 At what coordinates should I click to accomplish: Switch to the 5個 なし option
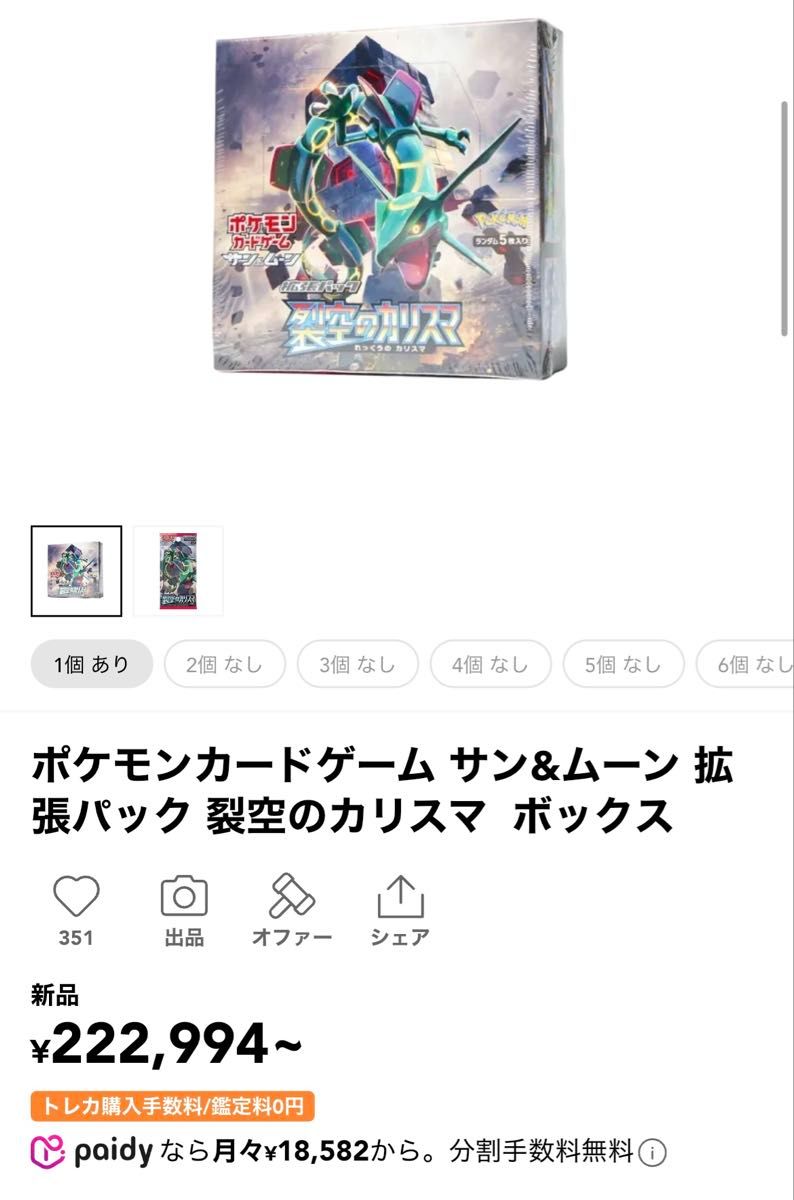pyautogui.click(x=622, y=663)
